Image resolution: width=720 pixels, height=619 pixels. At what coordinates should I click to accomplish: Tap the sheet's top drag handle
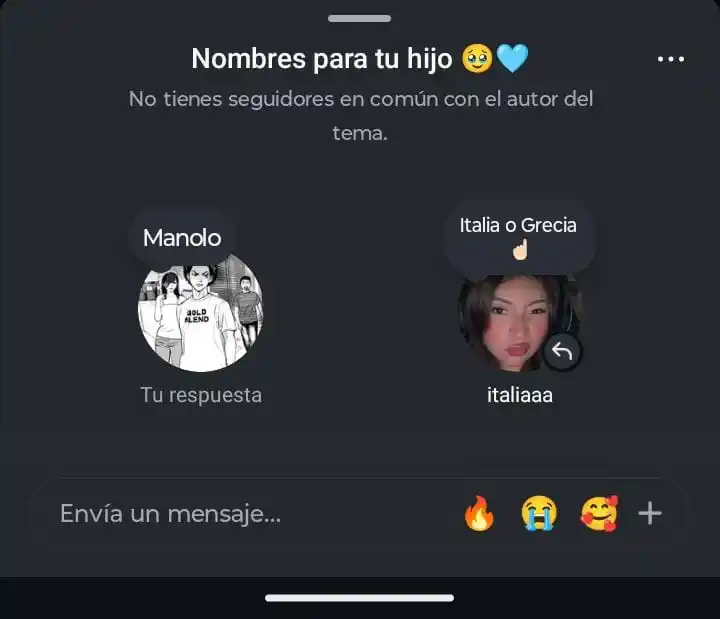(x=359, y=18)
